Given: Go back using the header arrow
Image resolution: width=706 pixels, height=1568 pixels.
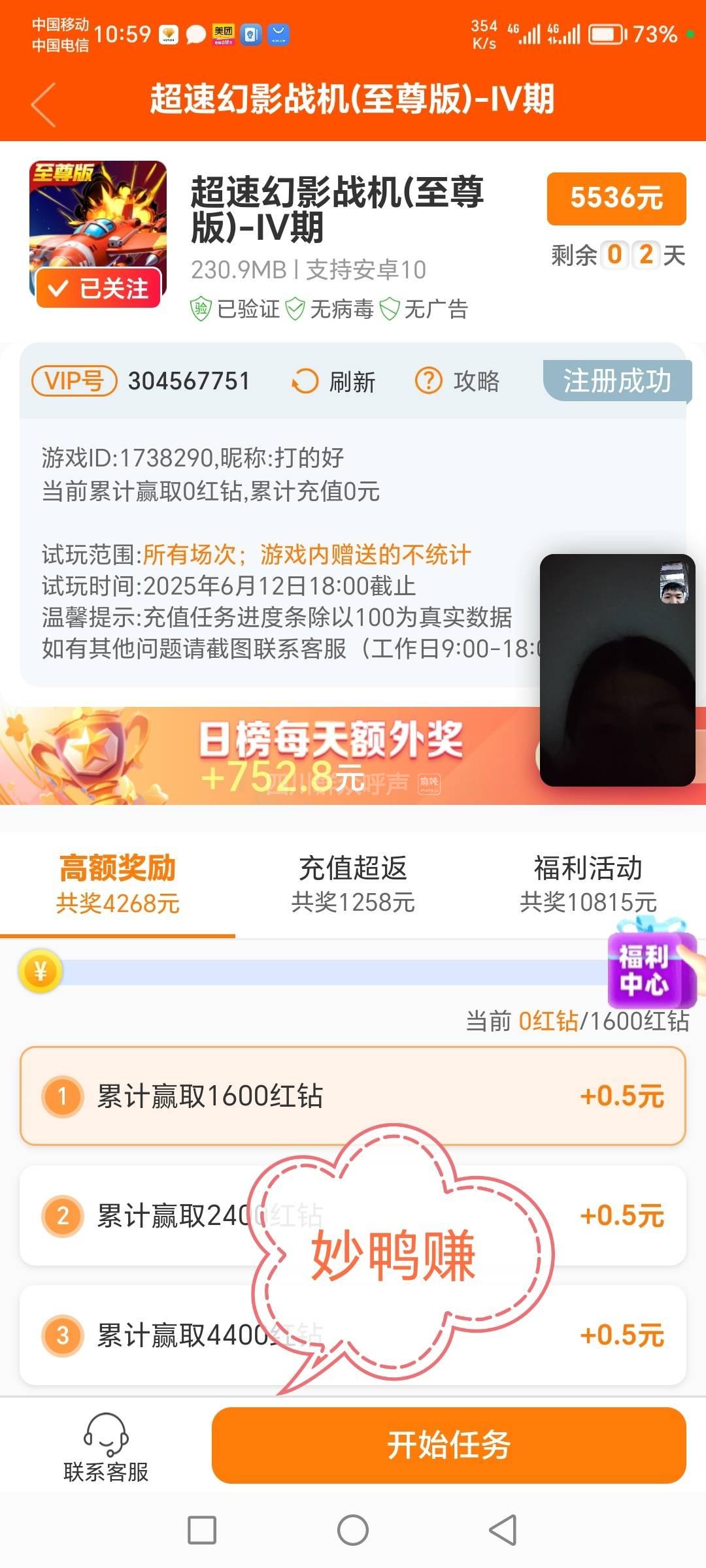Looking at the screenshot, I should pyautogui.click(x=44, y=103).
